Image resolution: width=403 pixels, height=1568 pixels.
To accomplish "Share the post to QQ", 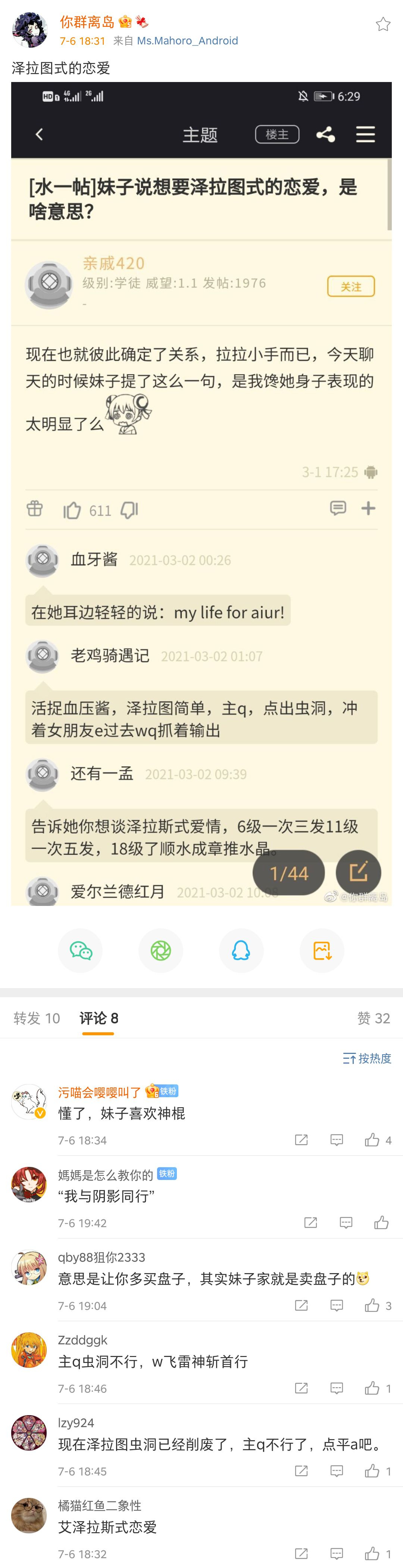I will pos(241,950).
